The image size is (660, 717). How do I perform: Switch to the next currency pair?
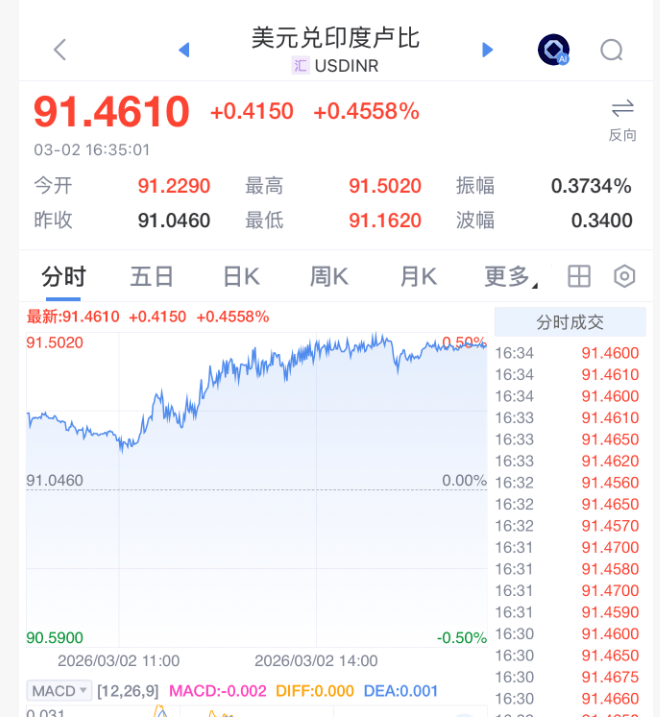click(488, 50)
